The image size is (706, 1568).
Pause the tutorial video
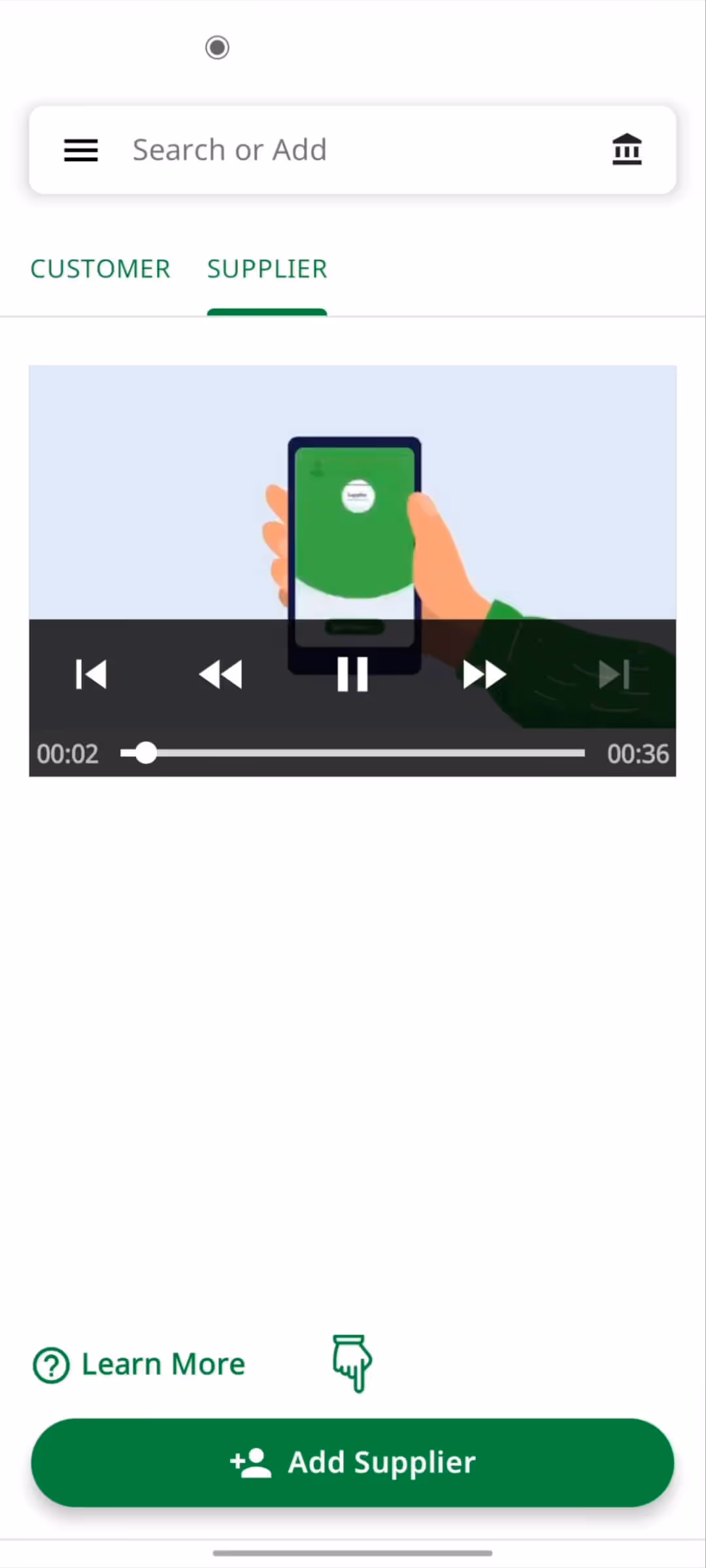coord(352,674)
